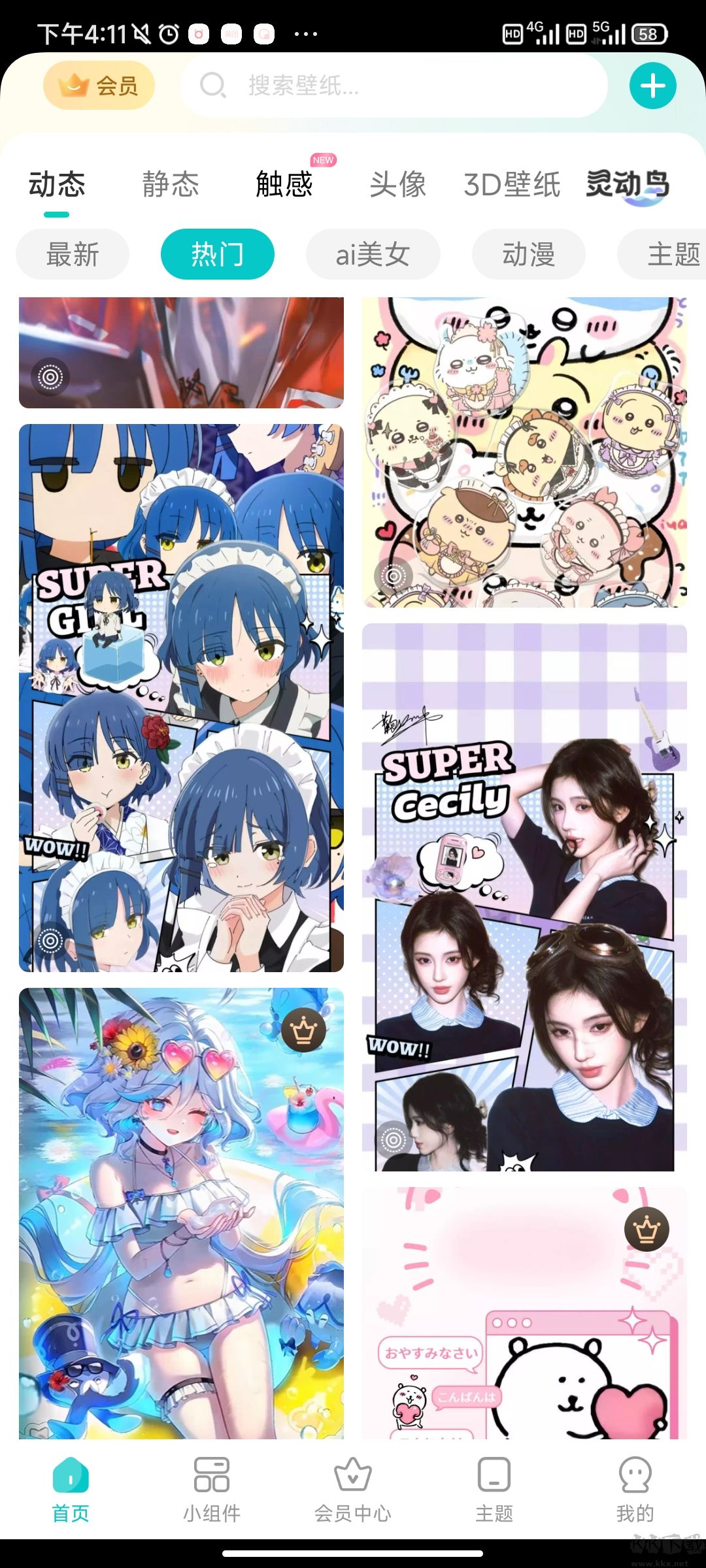Open the 会员 membership badge

coord(99,85)
